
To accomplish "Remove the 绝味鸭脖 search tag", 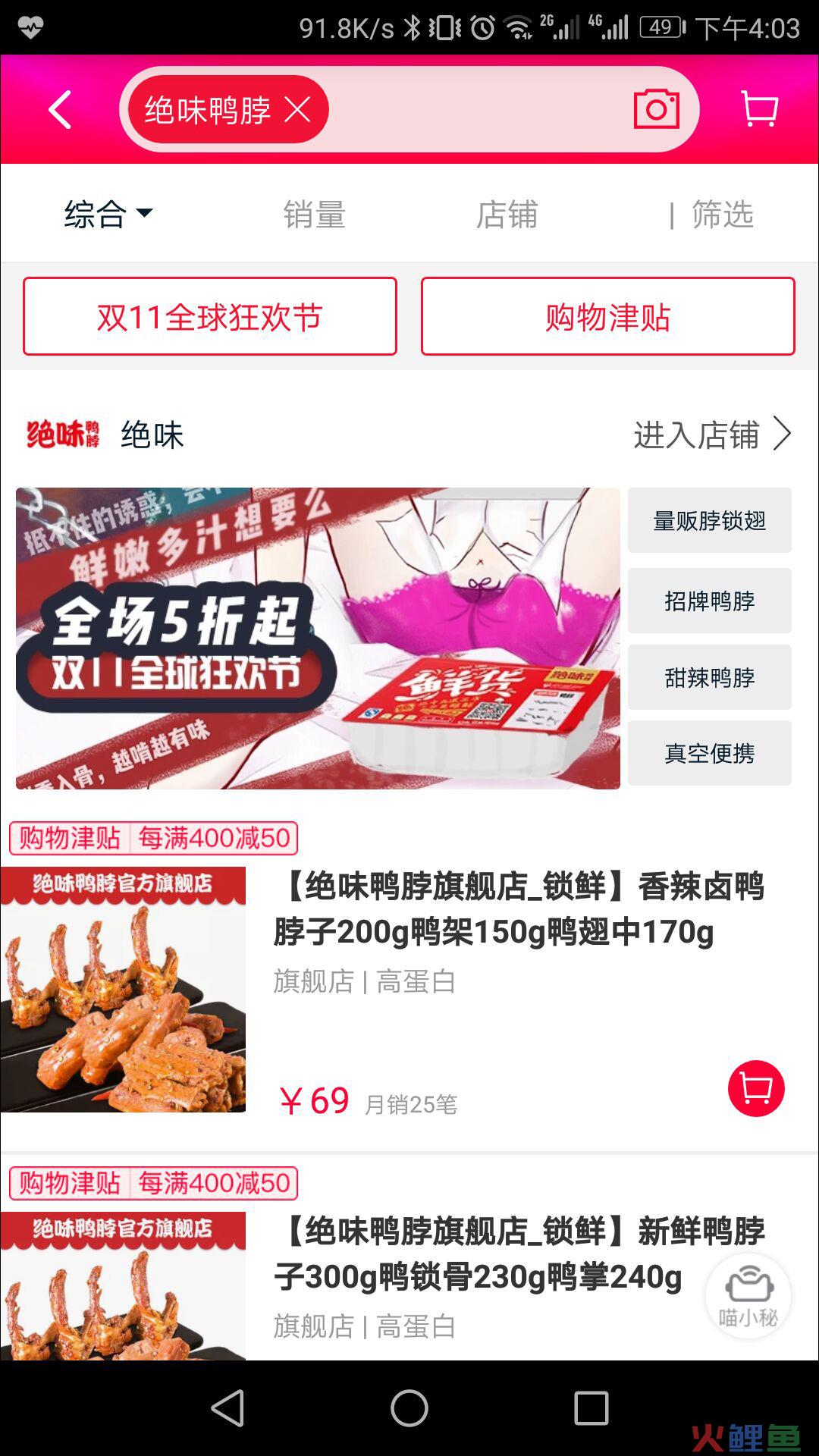I will 297,110.
